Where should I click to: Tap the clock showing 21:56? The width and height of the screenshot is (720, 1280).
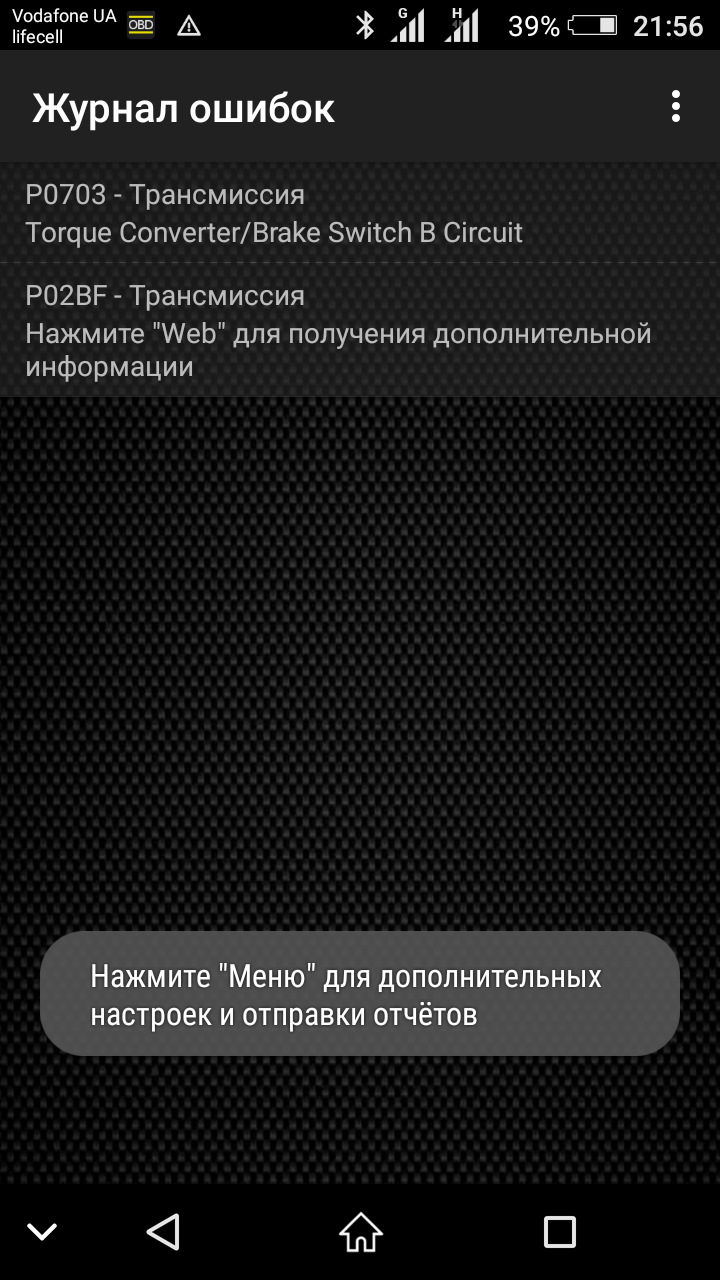tap(668, 27)
